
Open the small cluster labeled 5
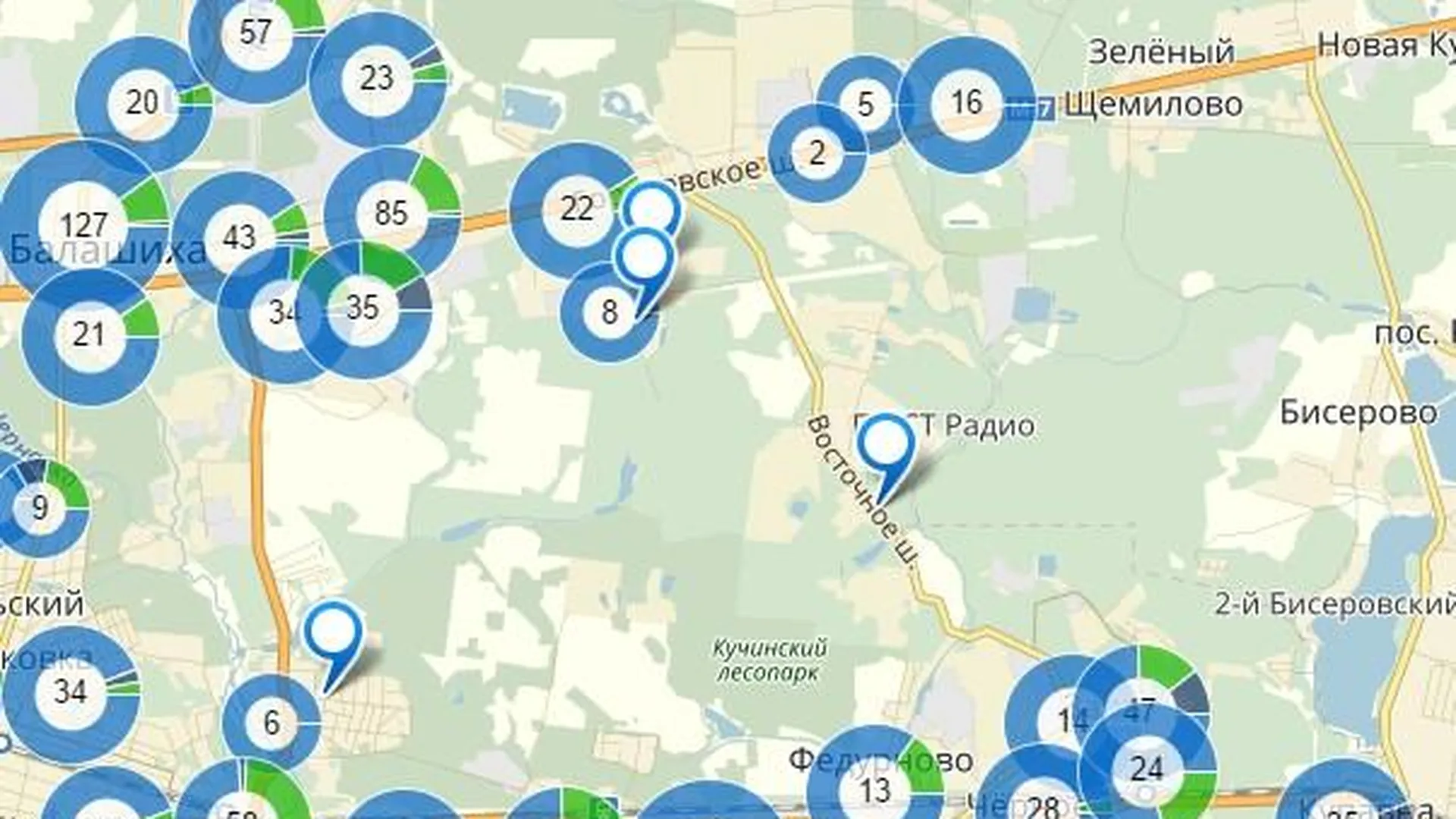[865, 104]
